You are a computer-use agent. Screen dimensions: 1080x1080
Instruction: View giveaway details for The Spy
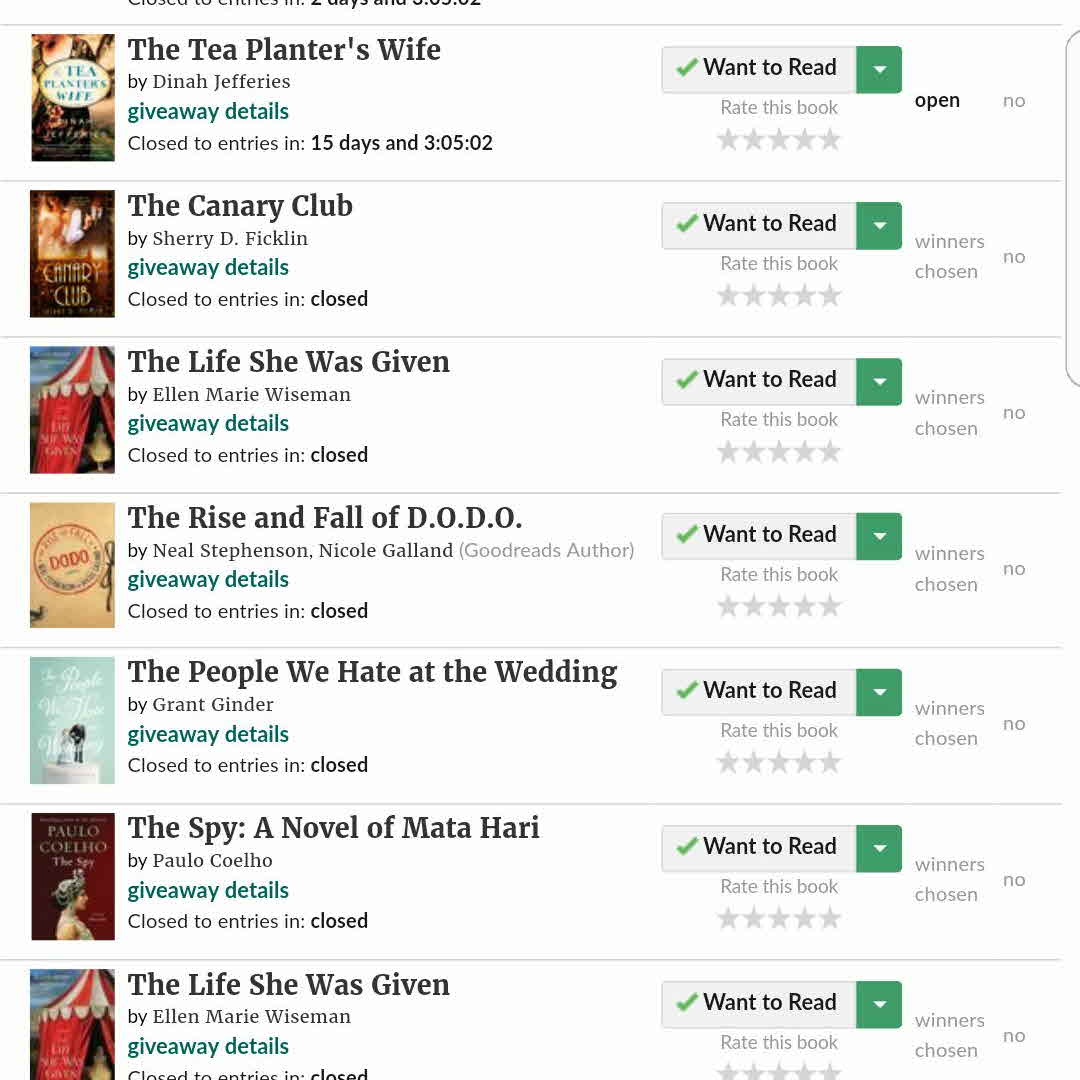click(208, 890)
